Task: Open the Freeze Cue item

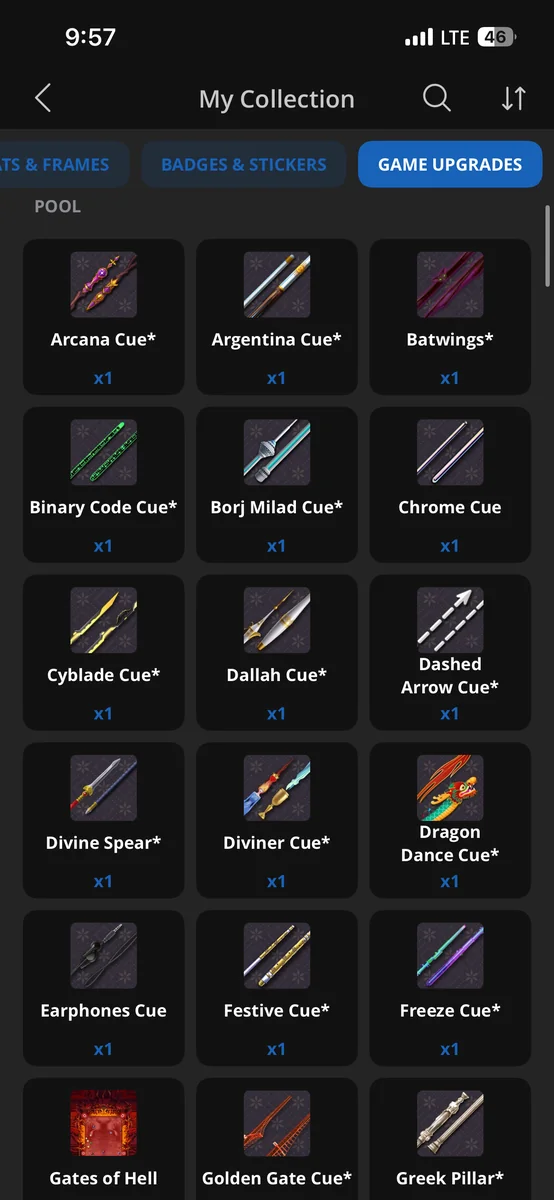Action: click(x=450, y=989)
